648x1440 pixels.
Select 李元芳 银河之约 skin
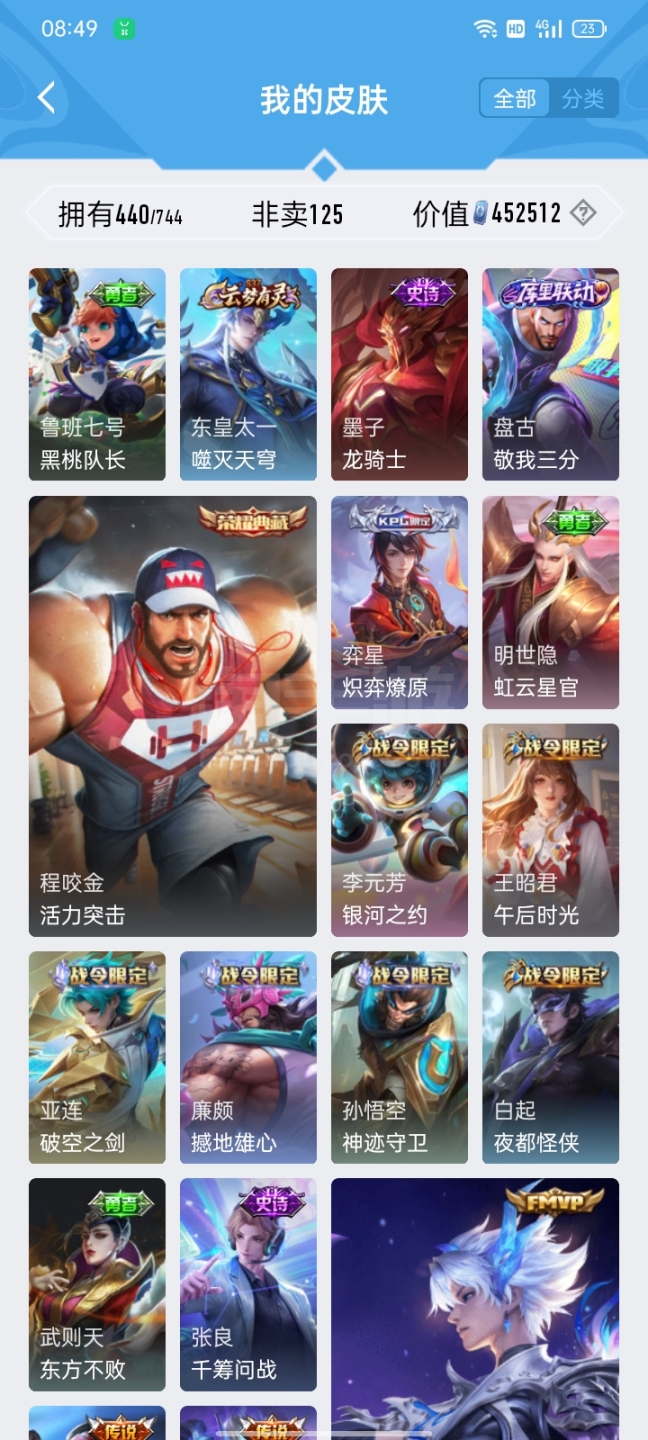click(x=399, y=830)
